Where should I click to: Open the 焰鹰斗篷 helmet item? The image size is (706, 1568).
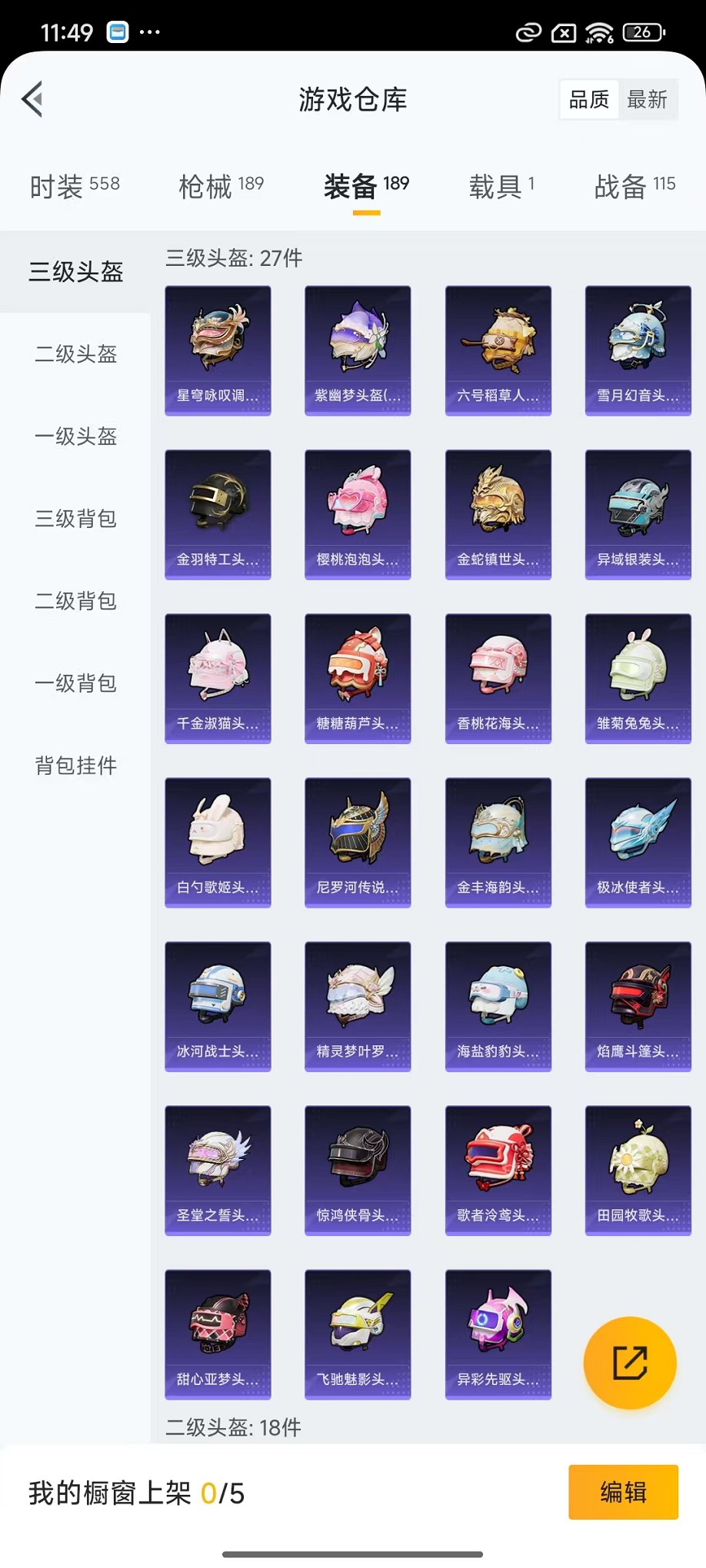coord(638,1006)
